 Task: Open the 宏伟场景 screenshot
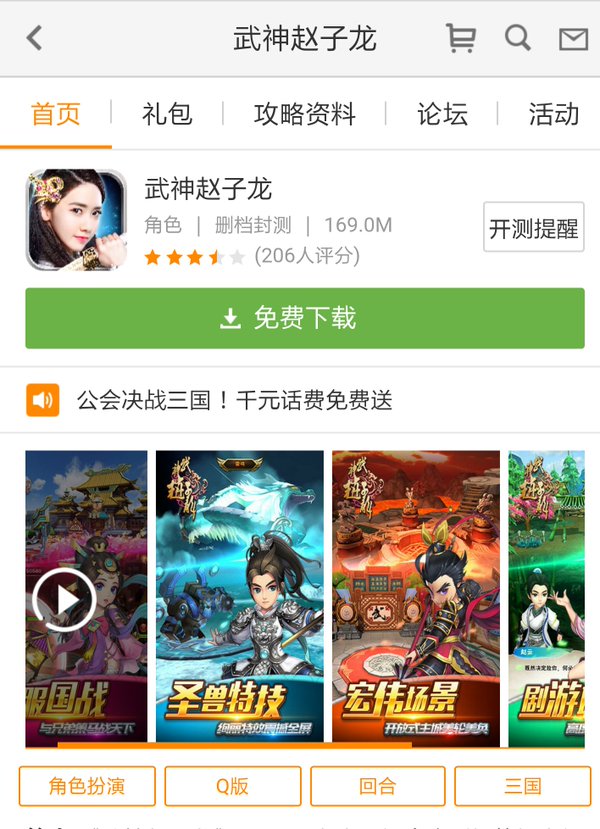pos(415,598)
